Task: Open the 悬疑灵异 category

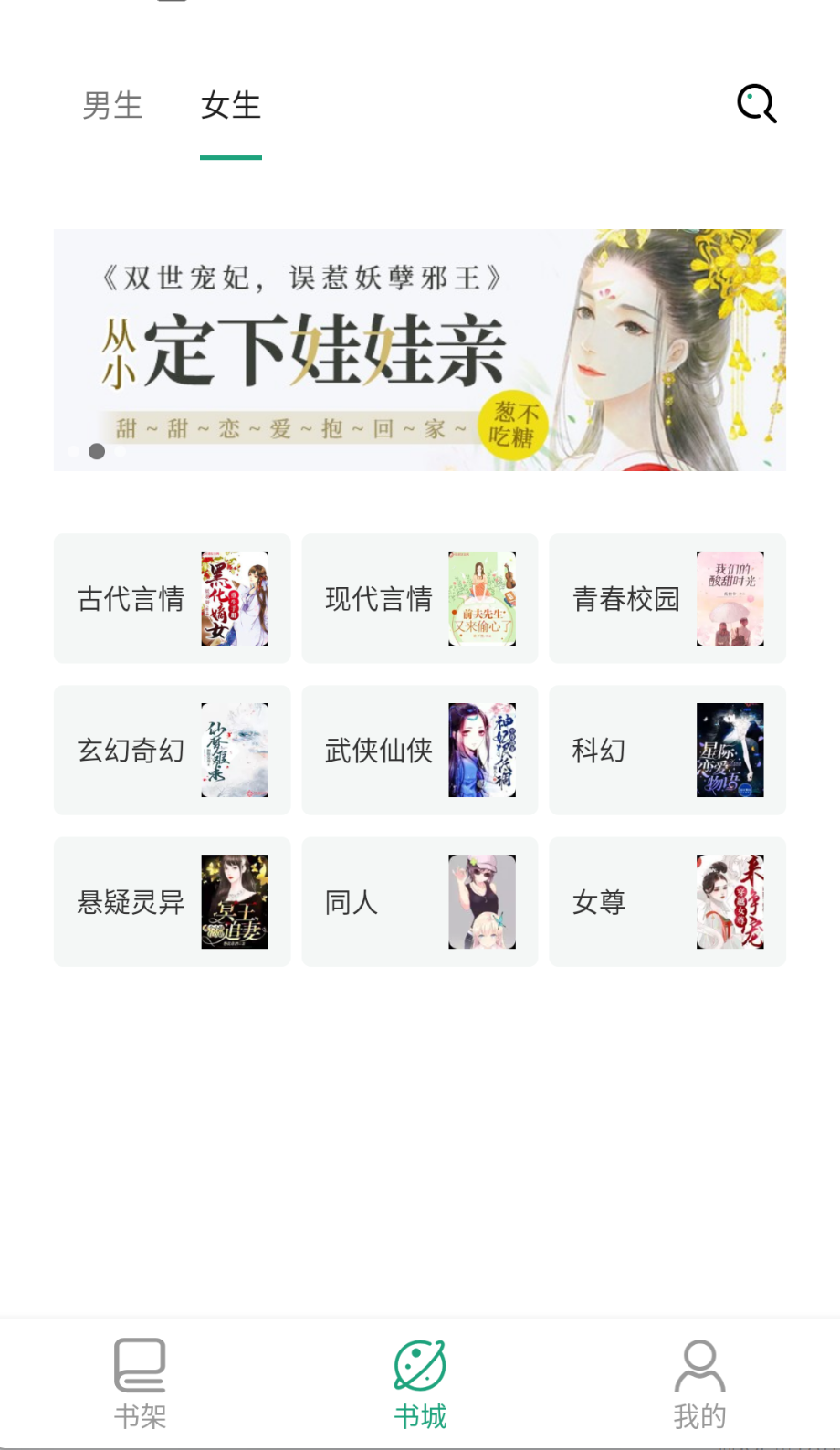Action: click(x=172, y=901)
